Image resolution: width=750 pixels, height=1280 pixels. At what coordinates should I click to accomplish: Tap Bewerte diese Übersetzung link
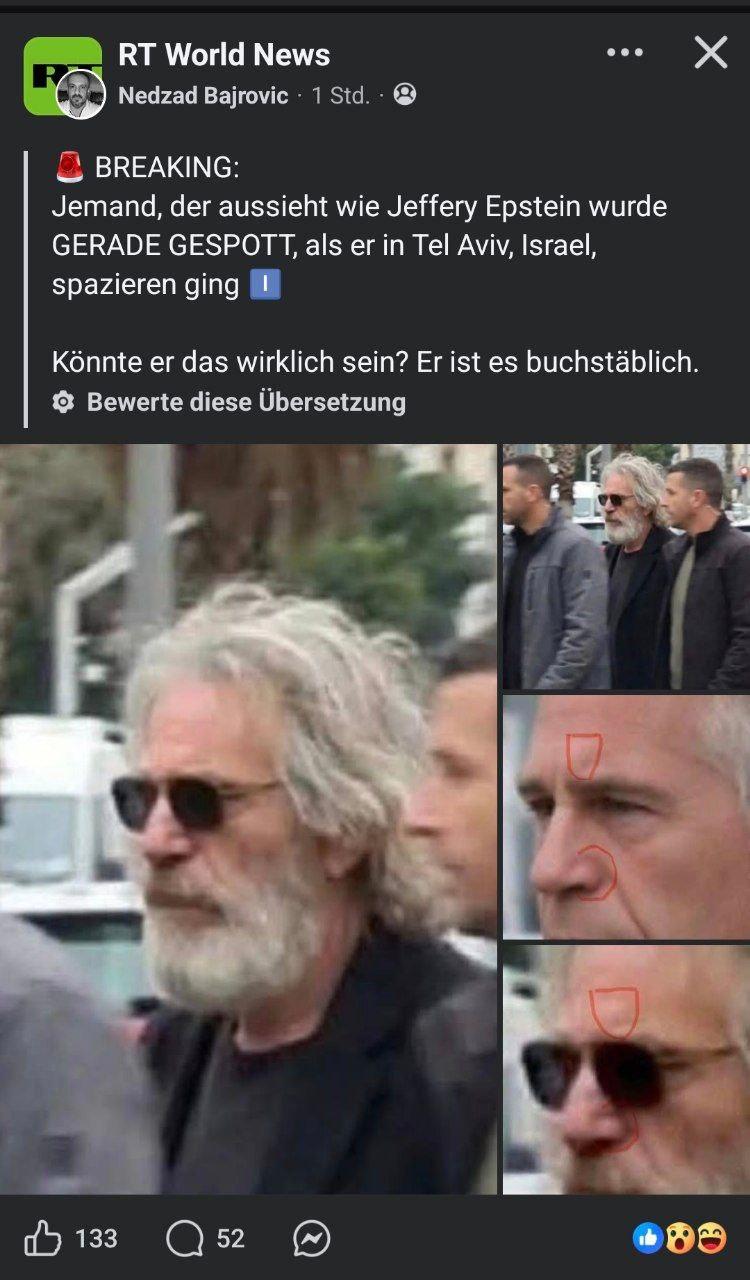[245, 402]
